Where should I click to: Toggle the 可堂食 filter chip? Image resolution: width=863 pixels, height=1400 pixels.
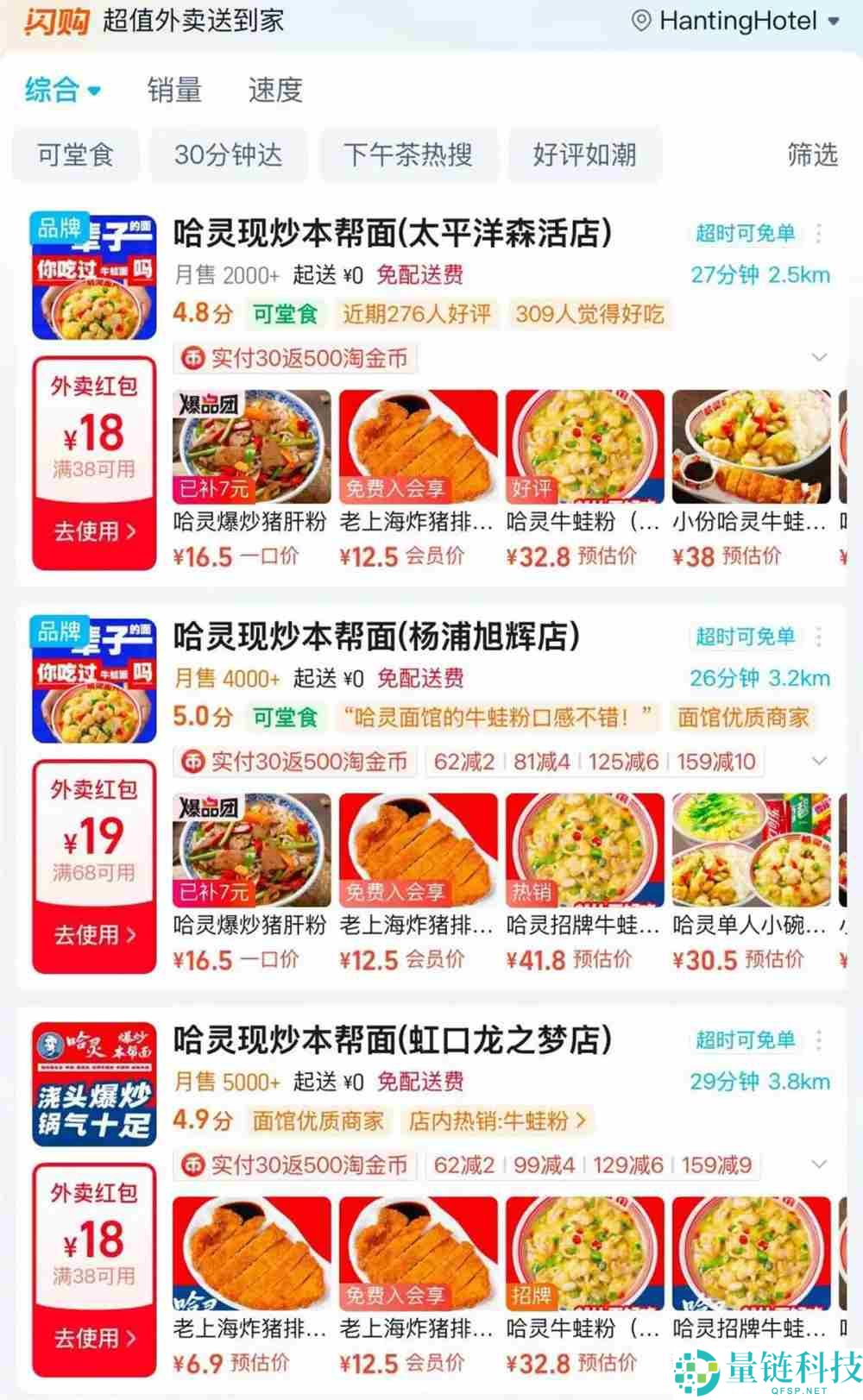[76, 155]
